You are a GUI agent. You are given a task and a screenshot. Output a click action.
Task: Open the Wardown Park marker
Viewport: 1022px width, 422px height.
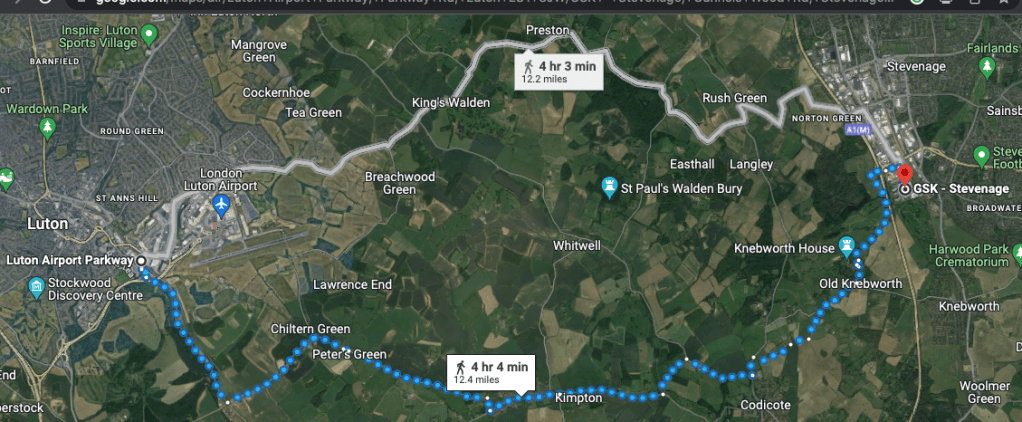click(46, 128)
